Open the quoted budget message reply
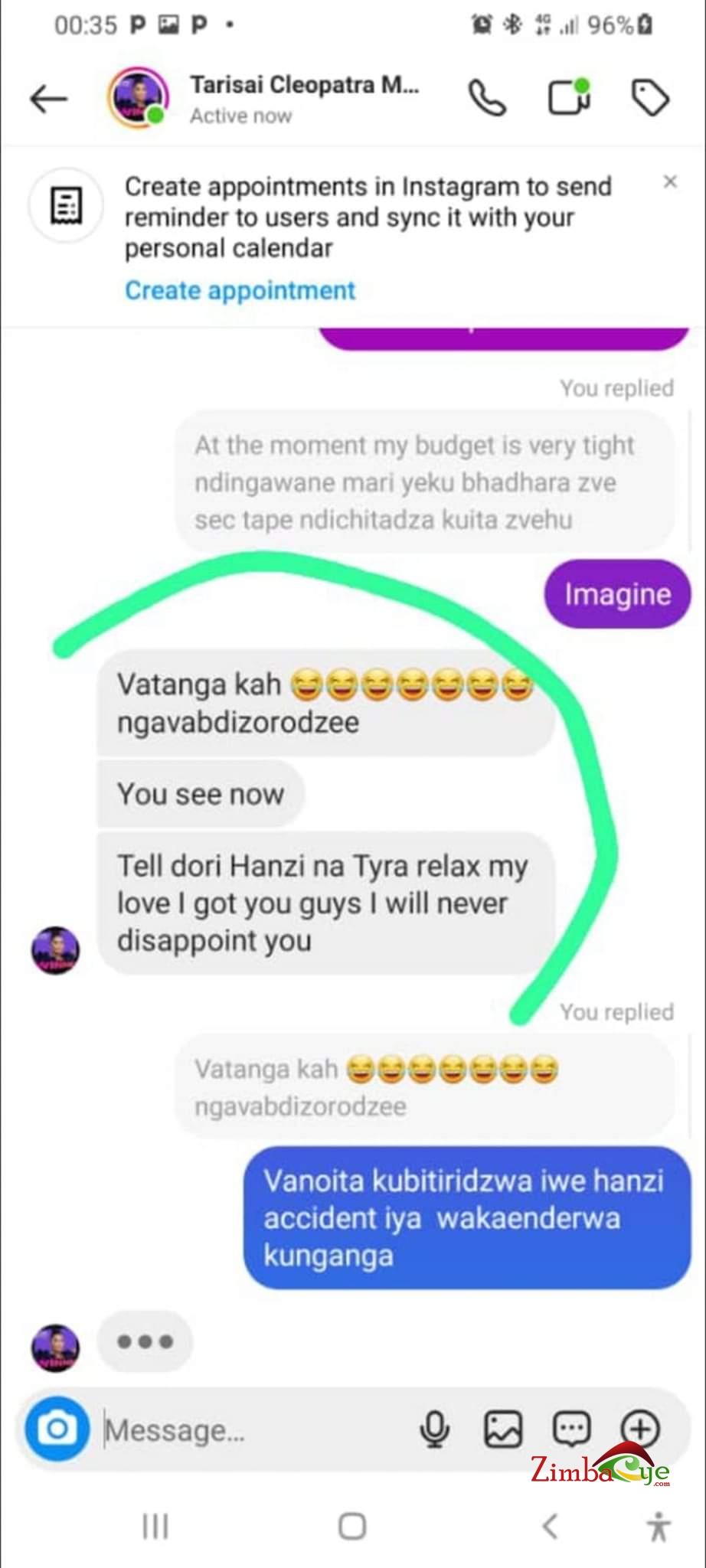Image resolution: width=706 pixels, height=1568 pixels. tap(423, 482)
